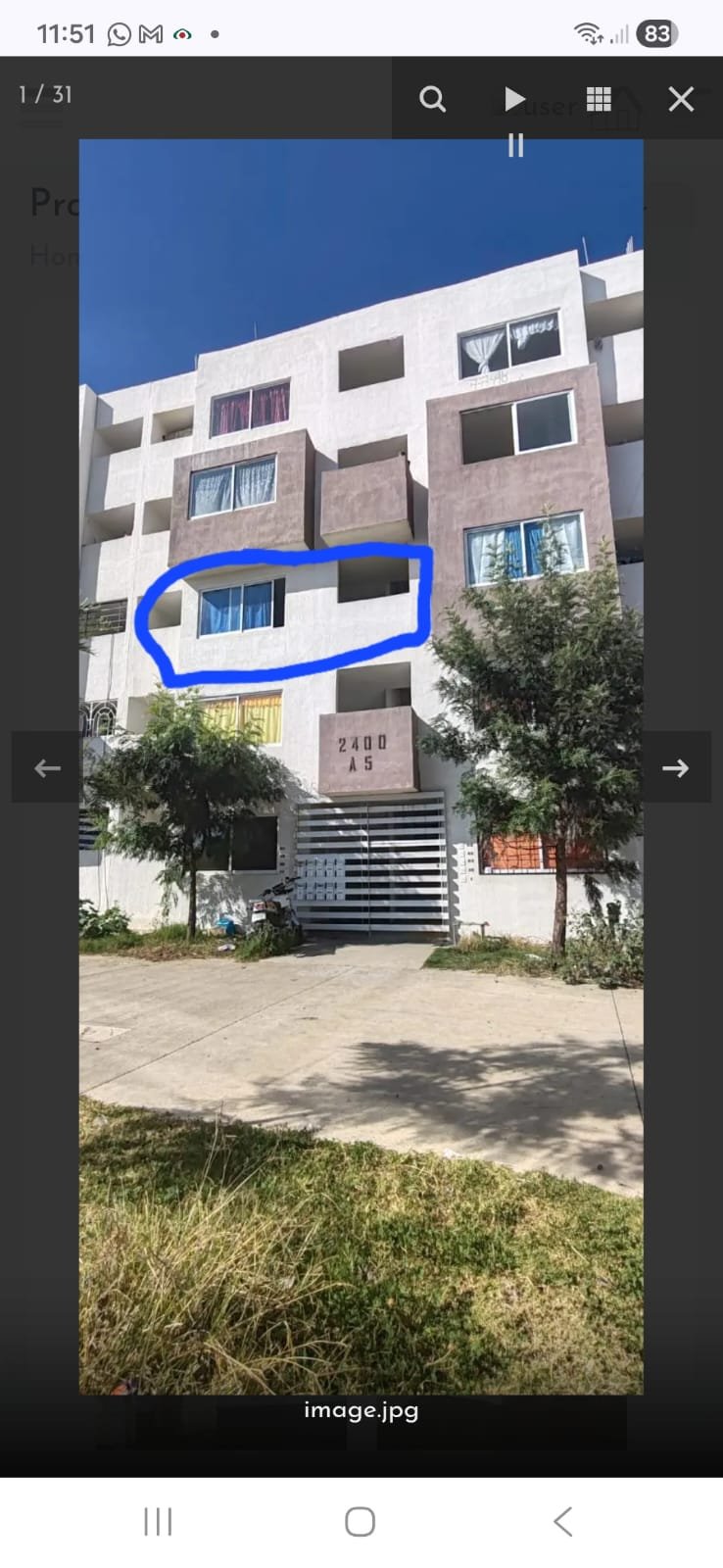
Task: Go back with the system back button
Action: point(562,1522)
